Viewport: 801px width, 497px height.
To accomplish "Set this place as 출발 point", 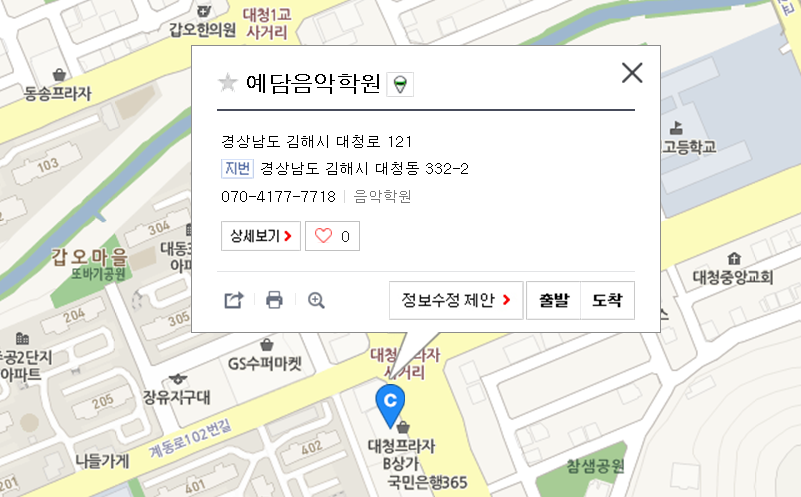I will 553,300.
